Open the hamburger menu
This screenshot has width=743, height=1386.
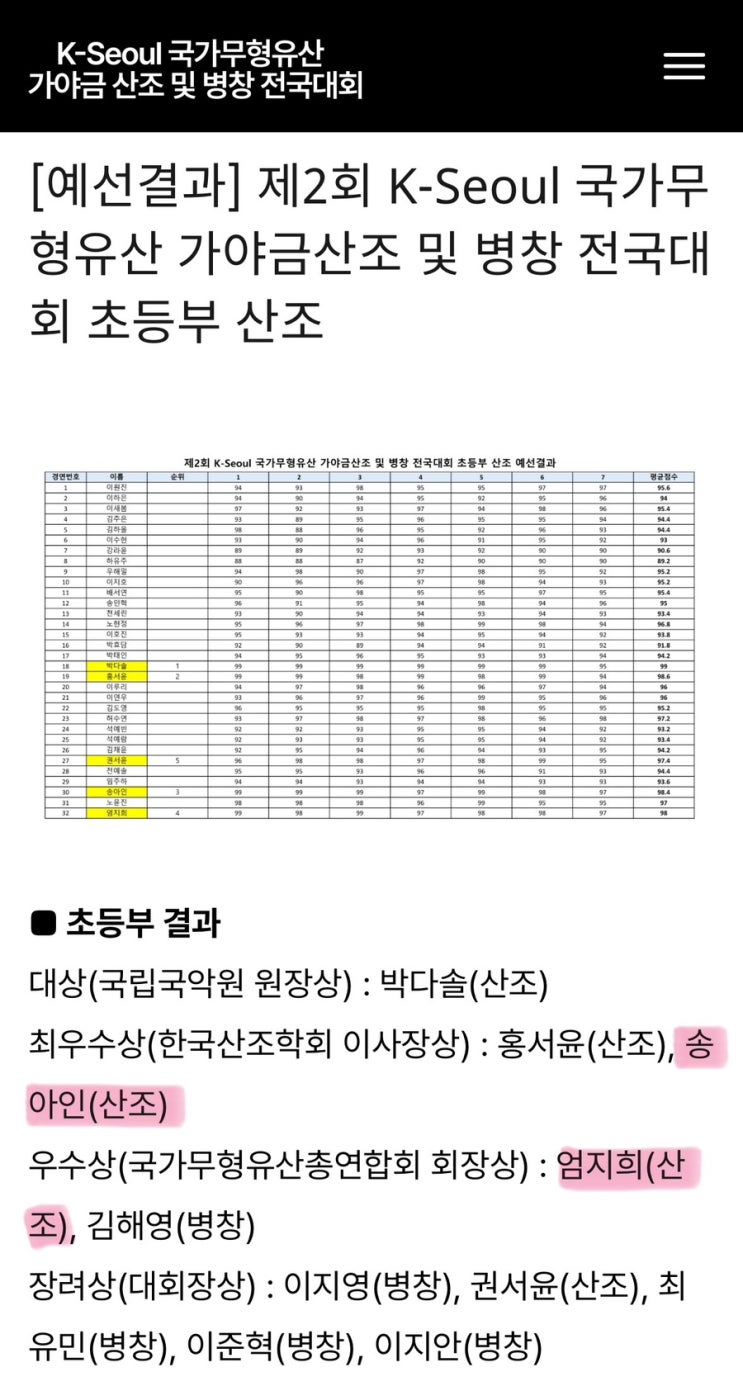pos(684,66)
